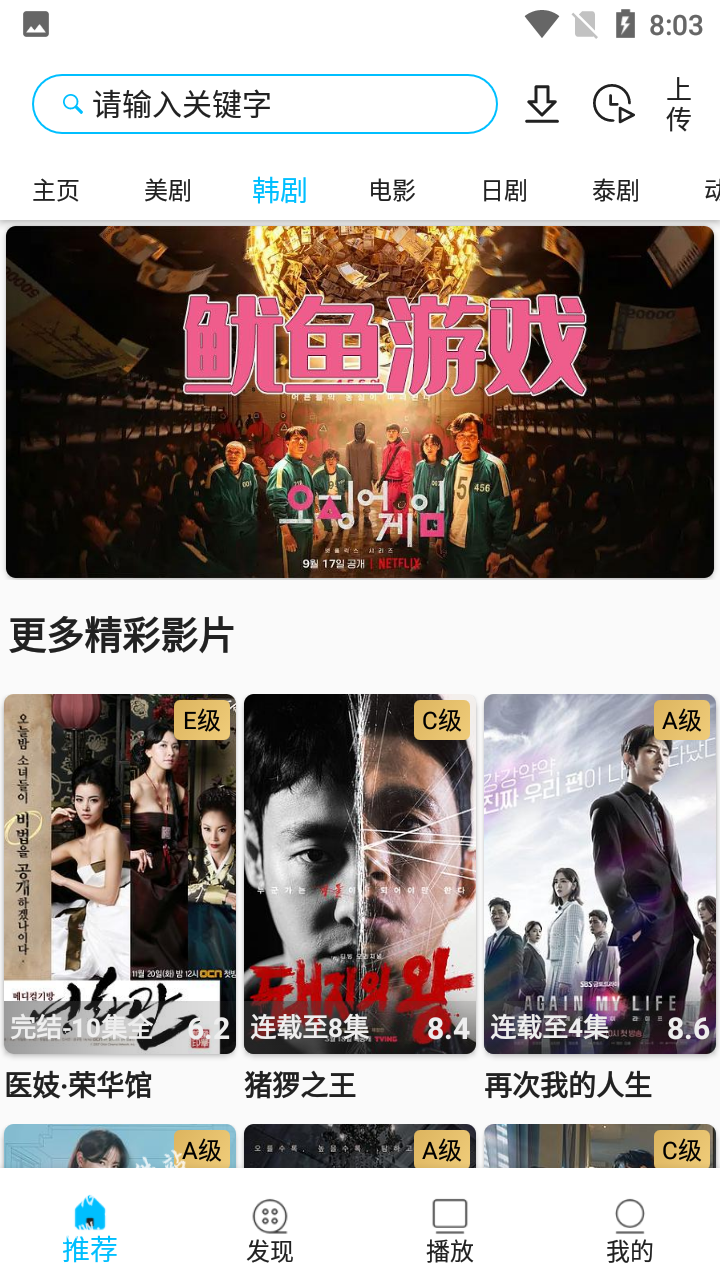Switch to the 日剧 tab

pos(504,190)
